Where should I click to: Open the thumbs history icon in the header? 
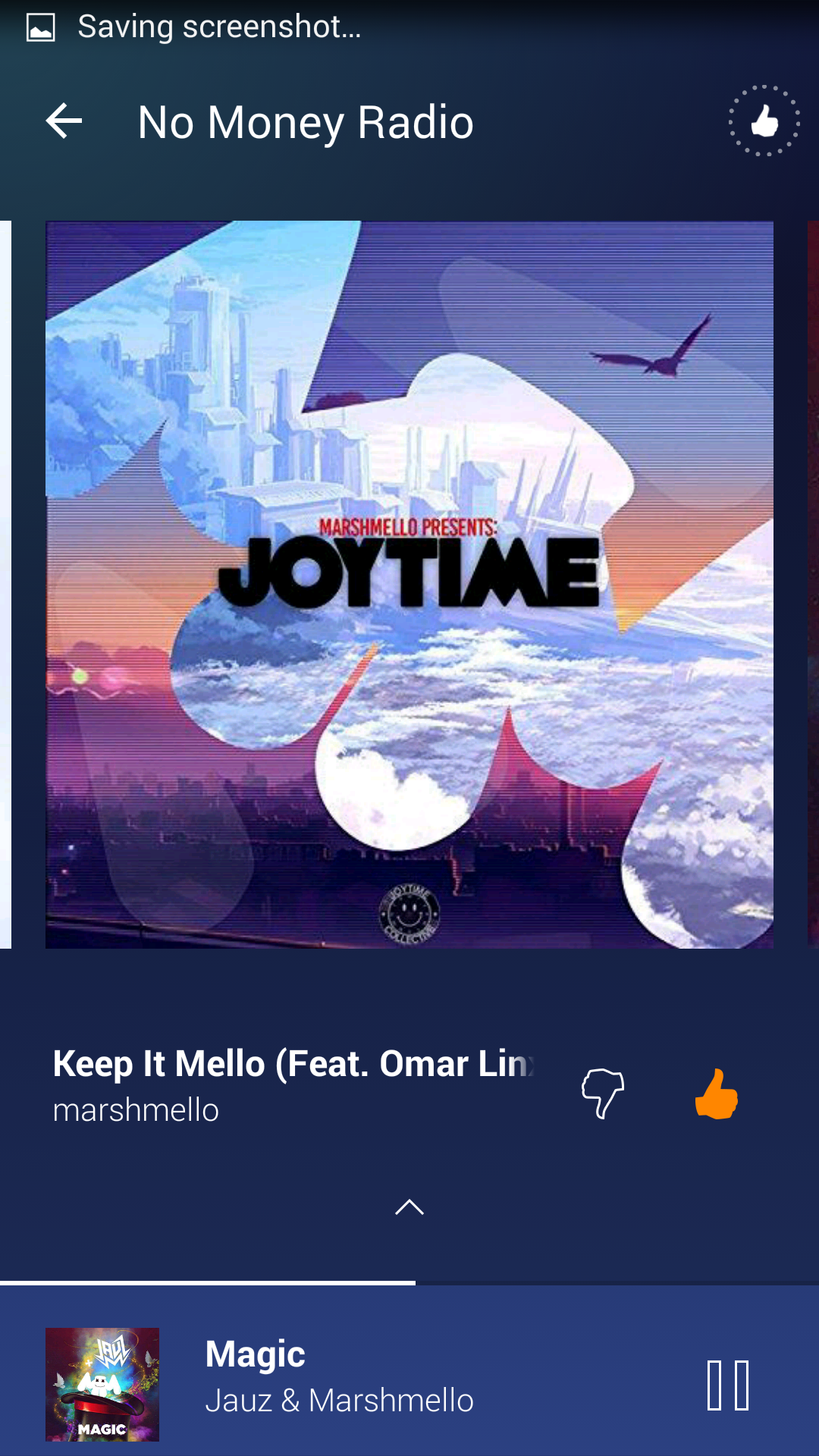(764, 121)
